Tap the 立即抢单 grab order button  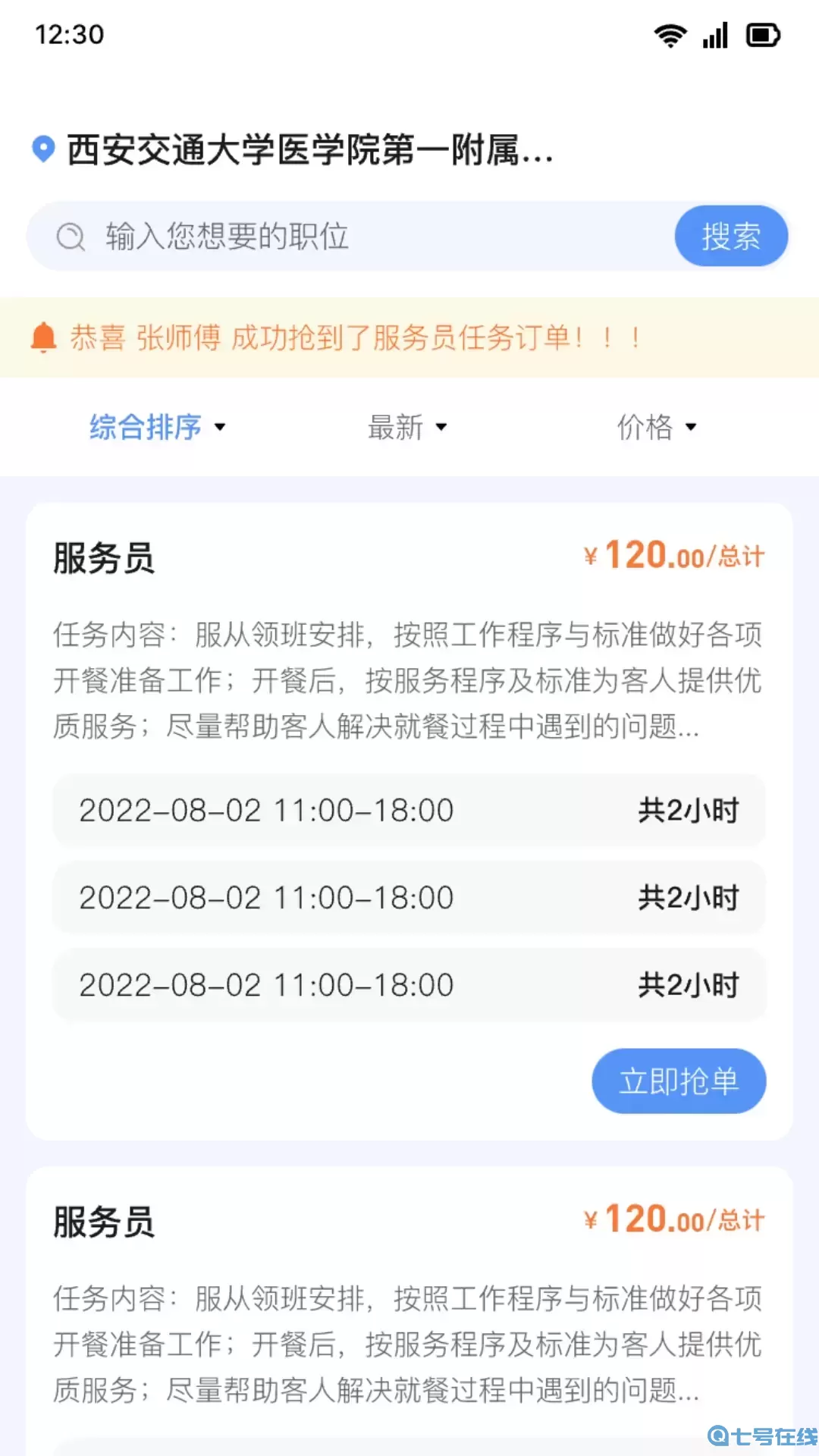679,1082
